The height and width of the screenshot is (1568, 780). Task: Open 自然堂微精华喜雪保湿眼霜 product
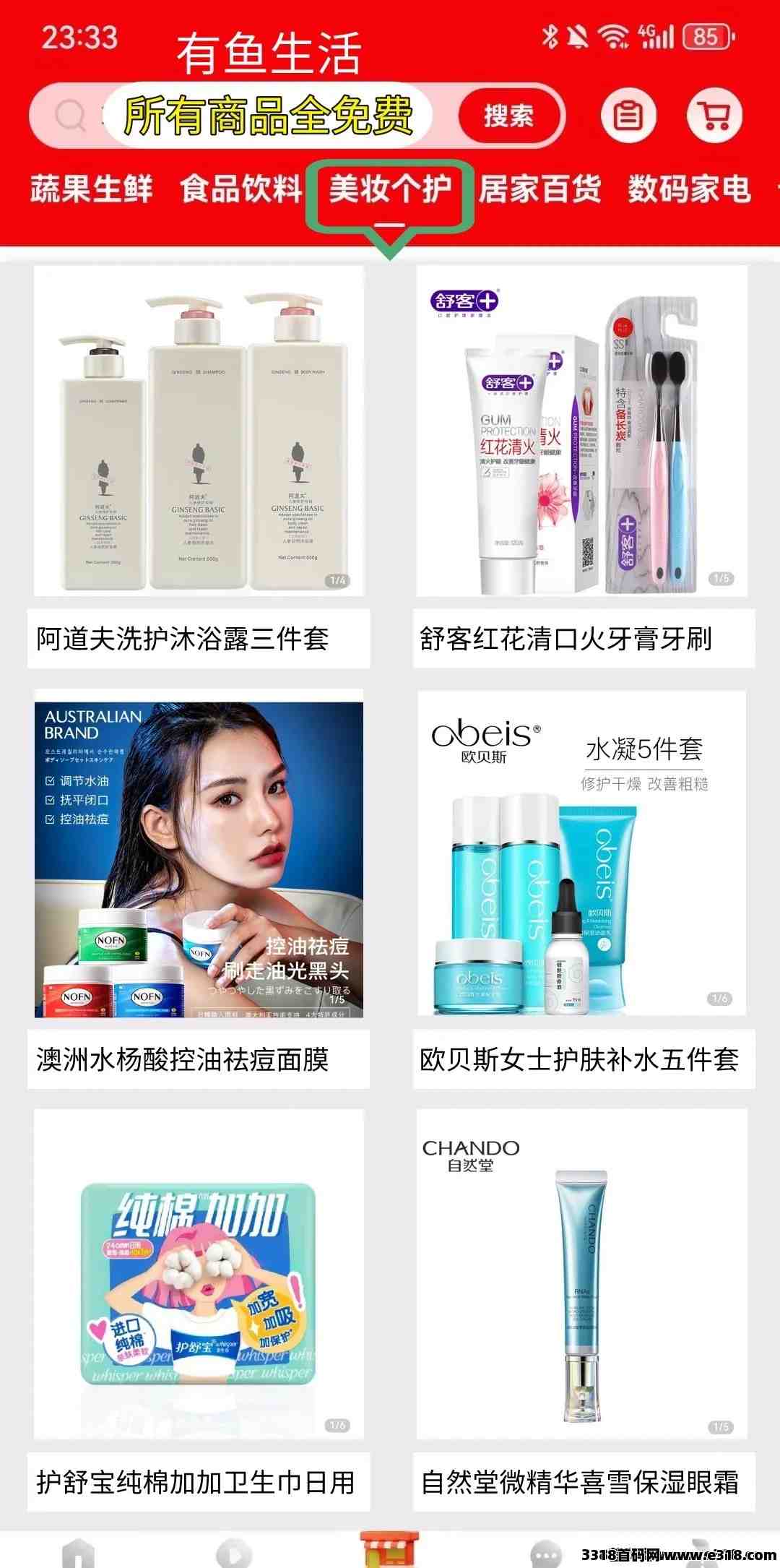584,1311
